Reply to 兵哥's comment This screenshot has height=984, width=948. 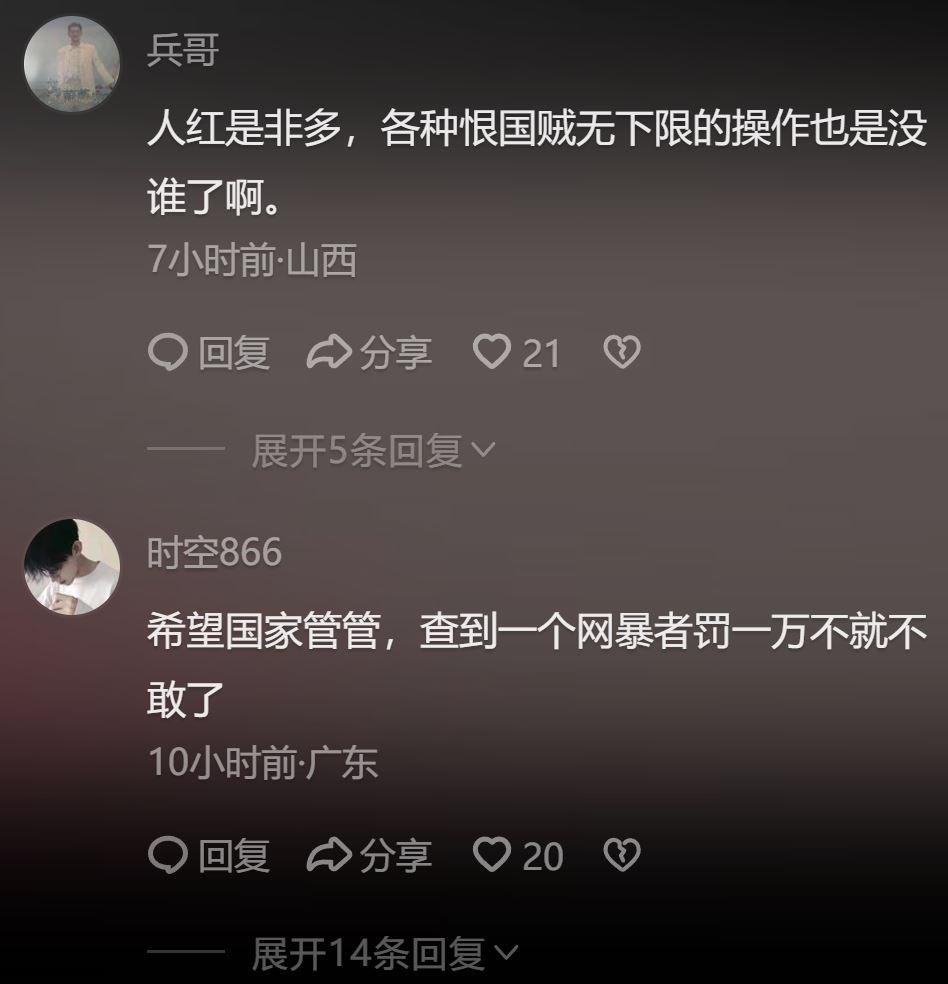209,353
